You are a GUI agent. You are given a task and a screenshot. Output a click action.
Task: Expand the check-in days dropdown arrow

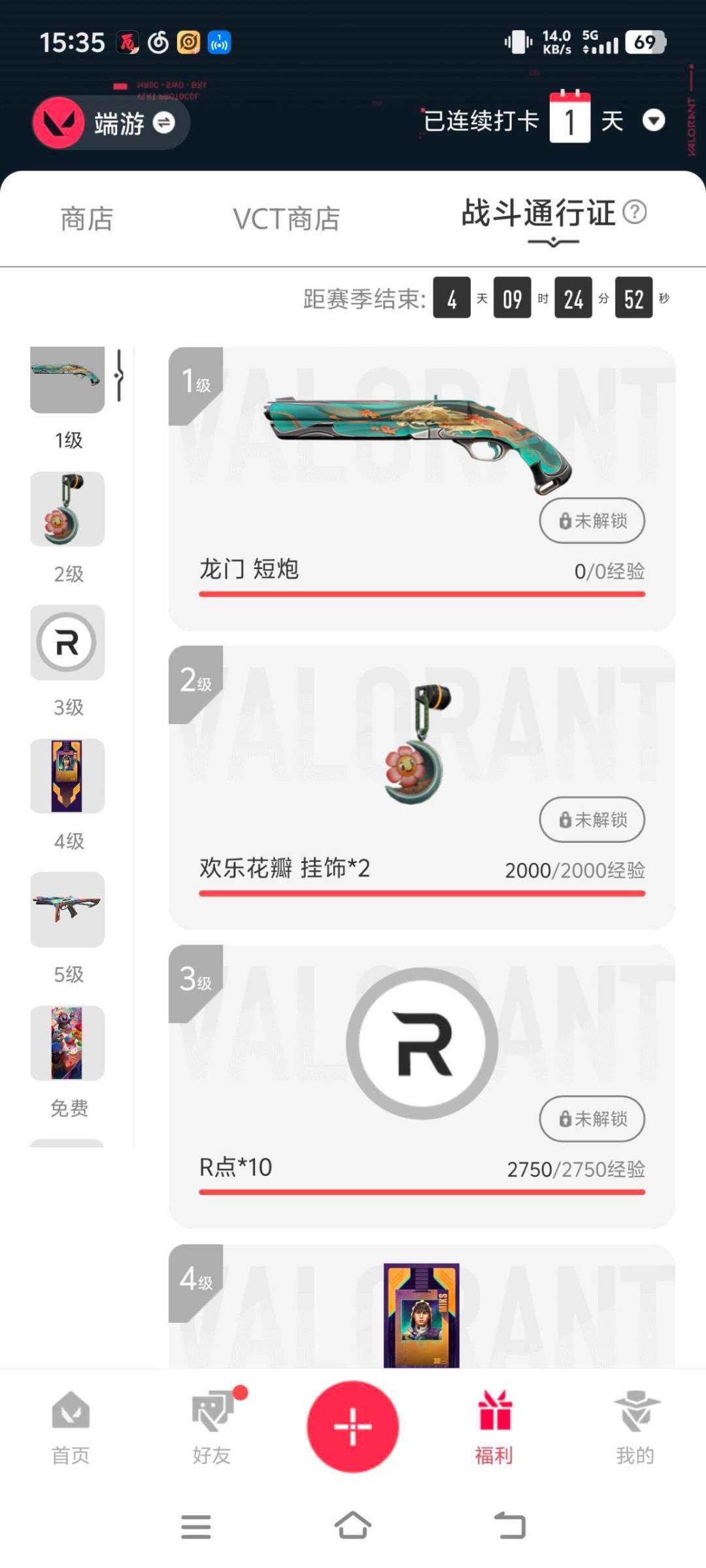[x=654, y=122]
